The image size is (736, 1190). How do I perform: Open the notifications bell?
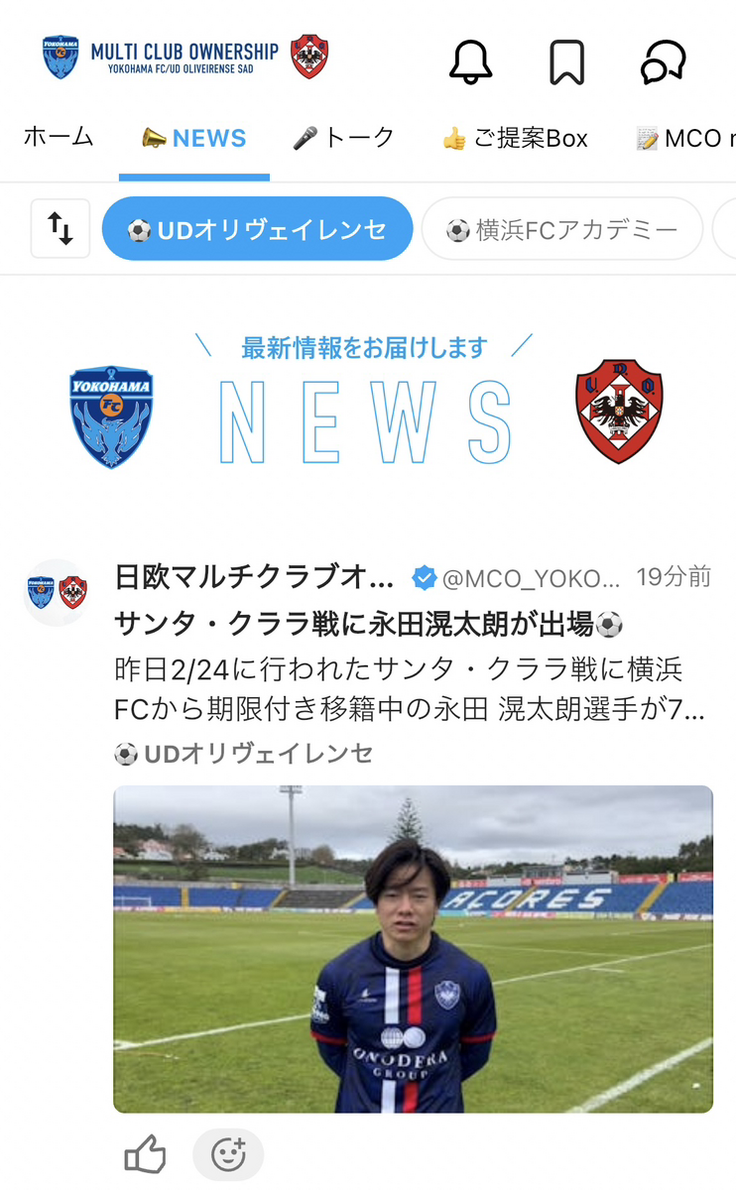pos(471,61)
